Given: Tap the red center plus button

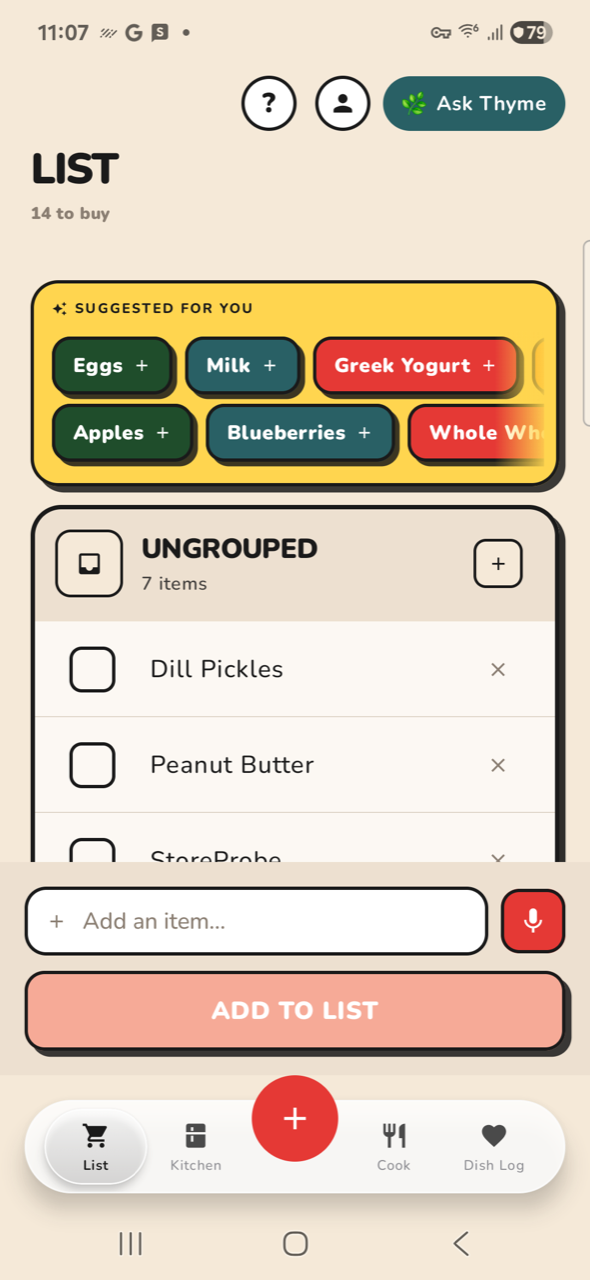Looking at the screenshot, I should 295,1119.
